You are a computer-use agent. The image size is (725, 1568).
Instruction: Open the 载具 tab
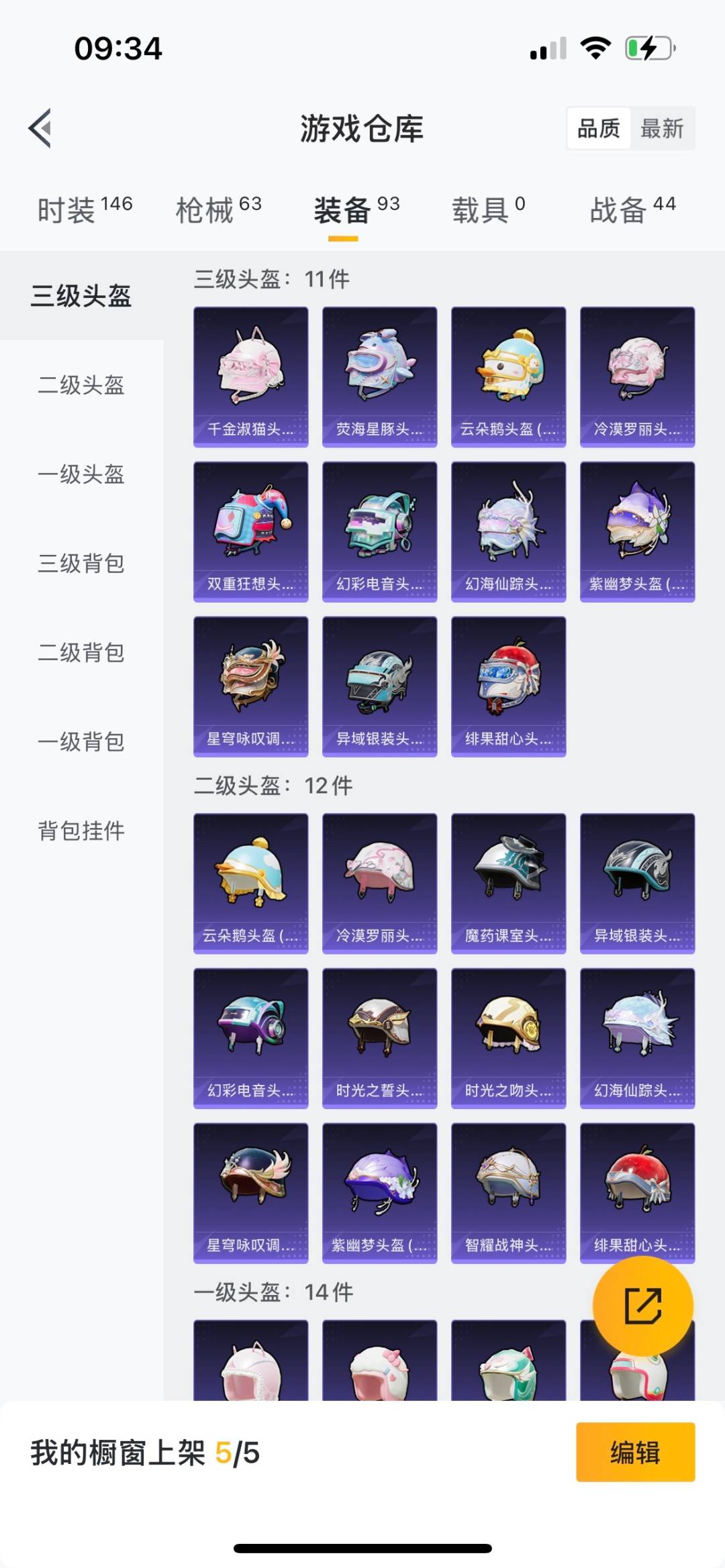pos(488,209)
